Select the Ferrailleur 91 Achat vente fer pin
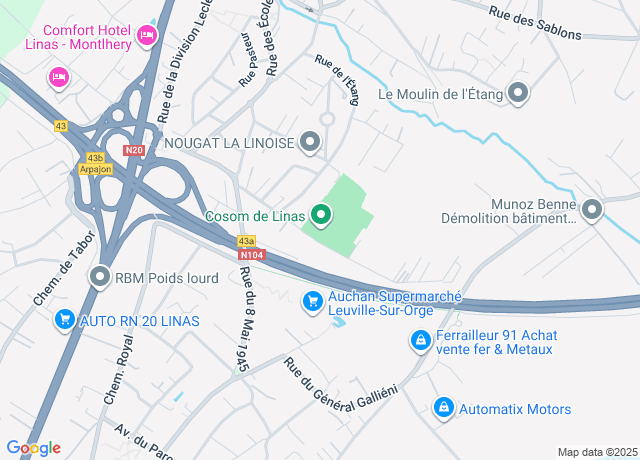The image size is (640, 460). tap(421, 342)
